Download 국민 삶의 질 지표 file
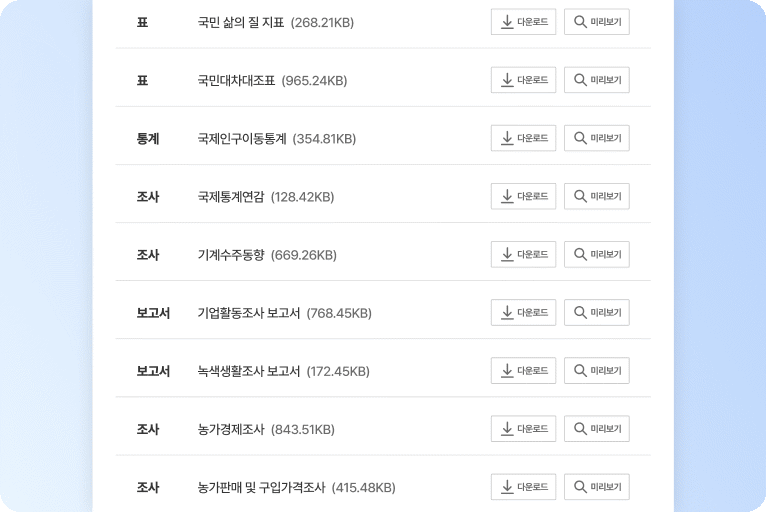The height and width of the screenshot is (512, 767). tap(523, 22)
